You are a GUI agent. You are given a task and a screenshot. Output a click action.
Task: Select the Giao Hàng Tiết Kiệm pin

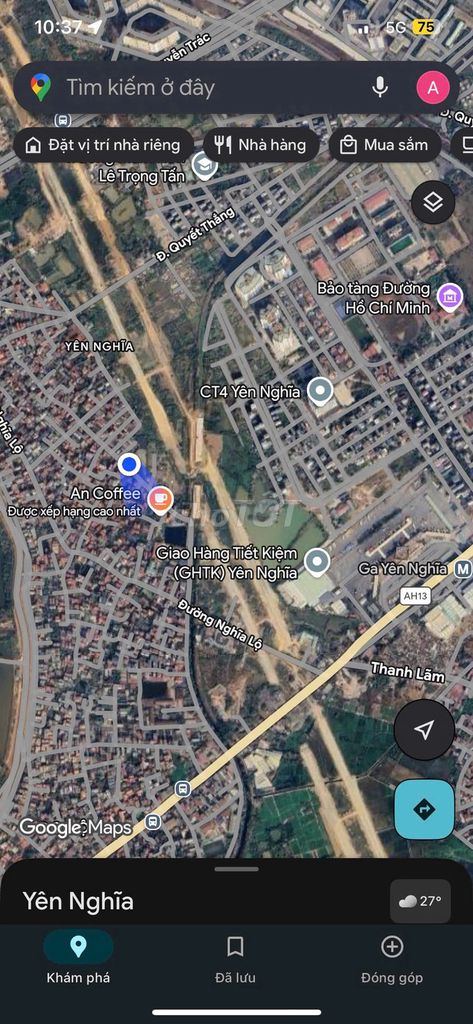318,562
